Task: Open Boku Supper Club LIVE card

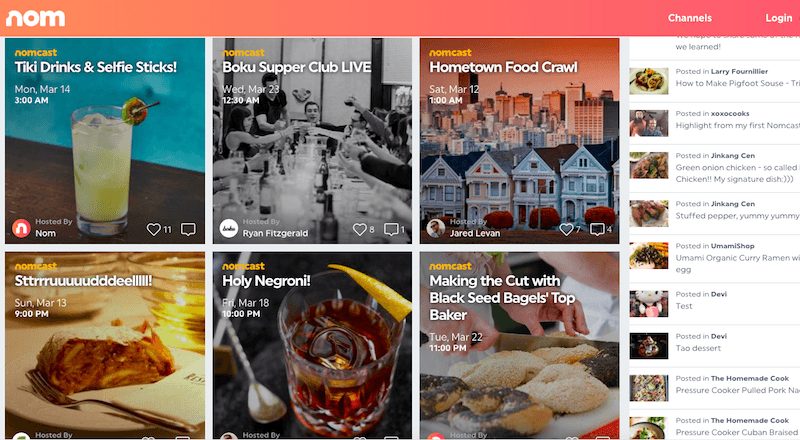Action: tap(296, 67)
